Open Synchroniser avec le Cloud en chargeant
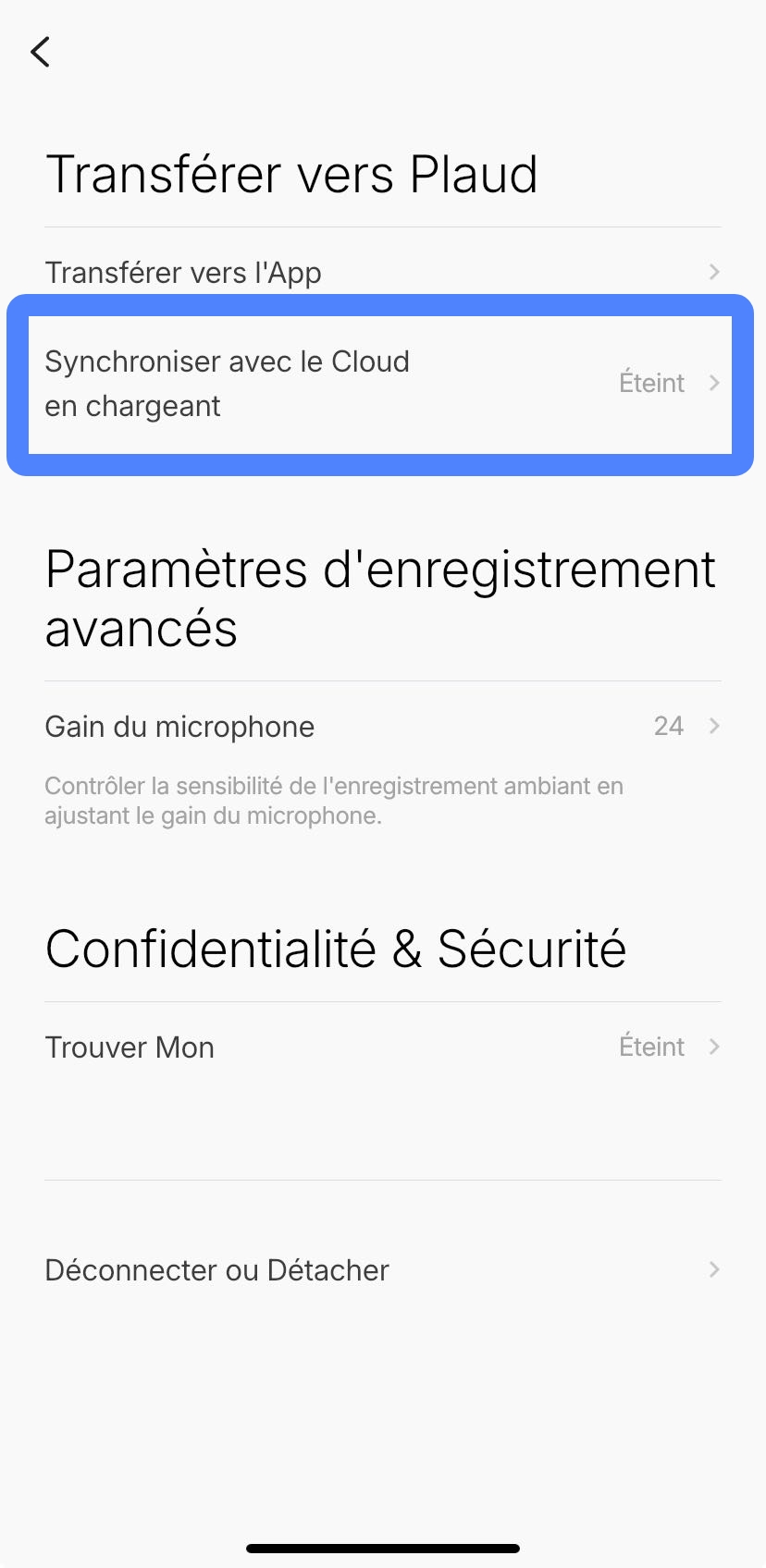 point(381,384)
